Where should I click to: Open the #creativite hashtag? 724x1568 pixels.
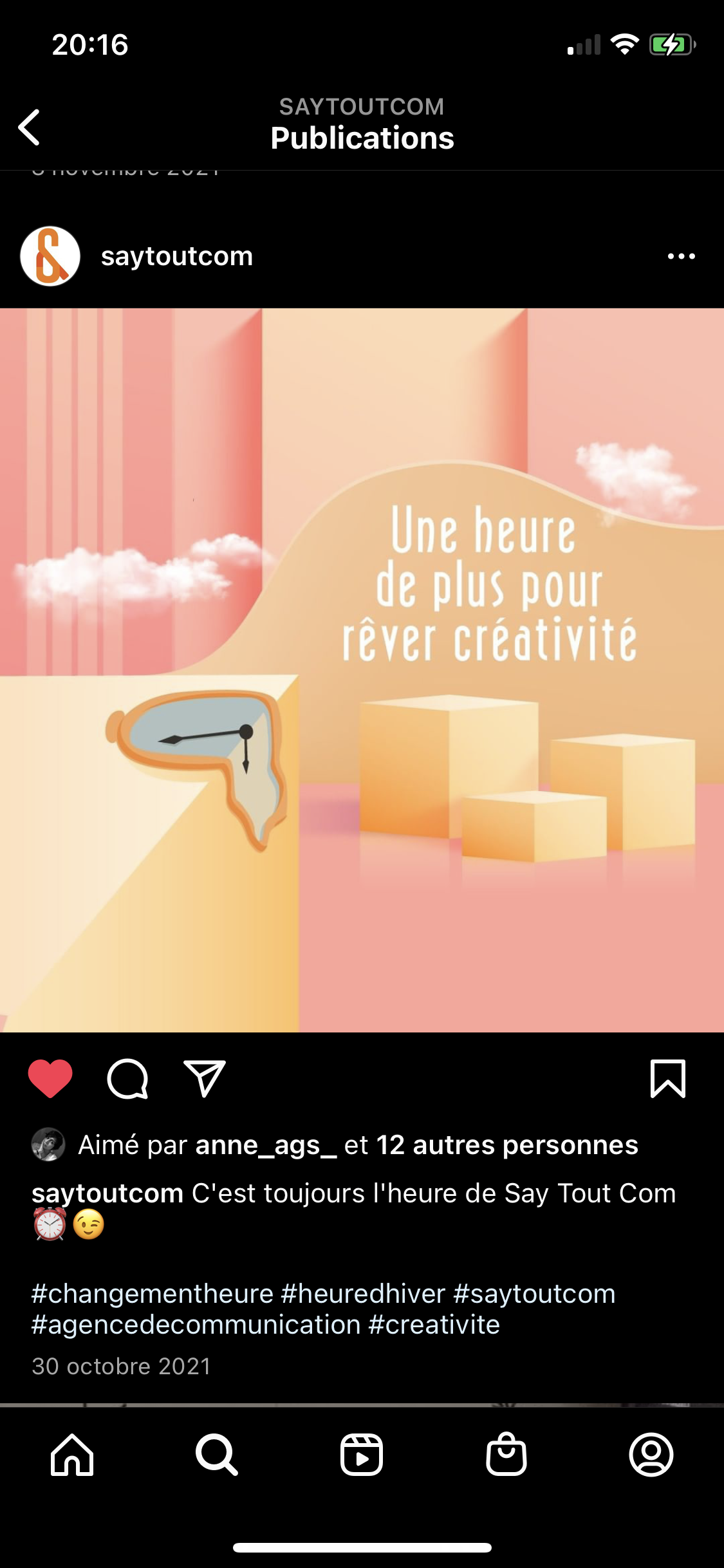click(434, 1325)
